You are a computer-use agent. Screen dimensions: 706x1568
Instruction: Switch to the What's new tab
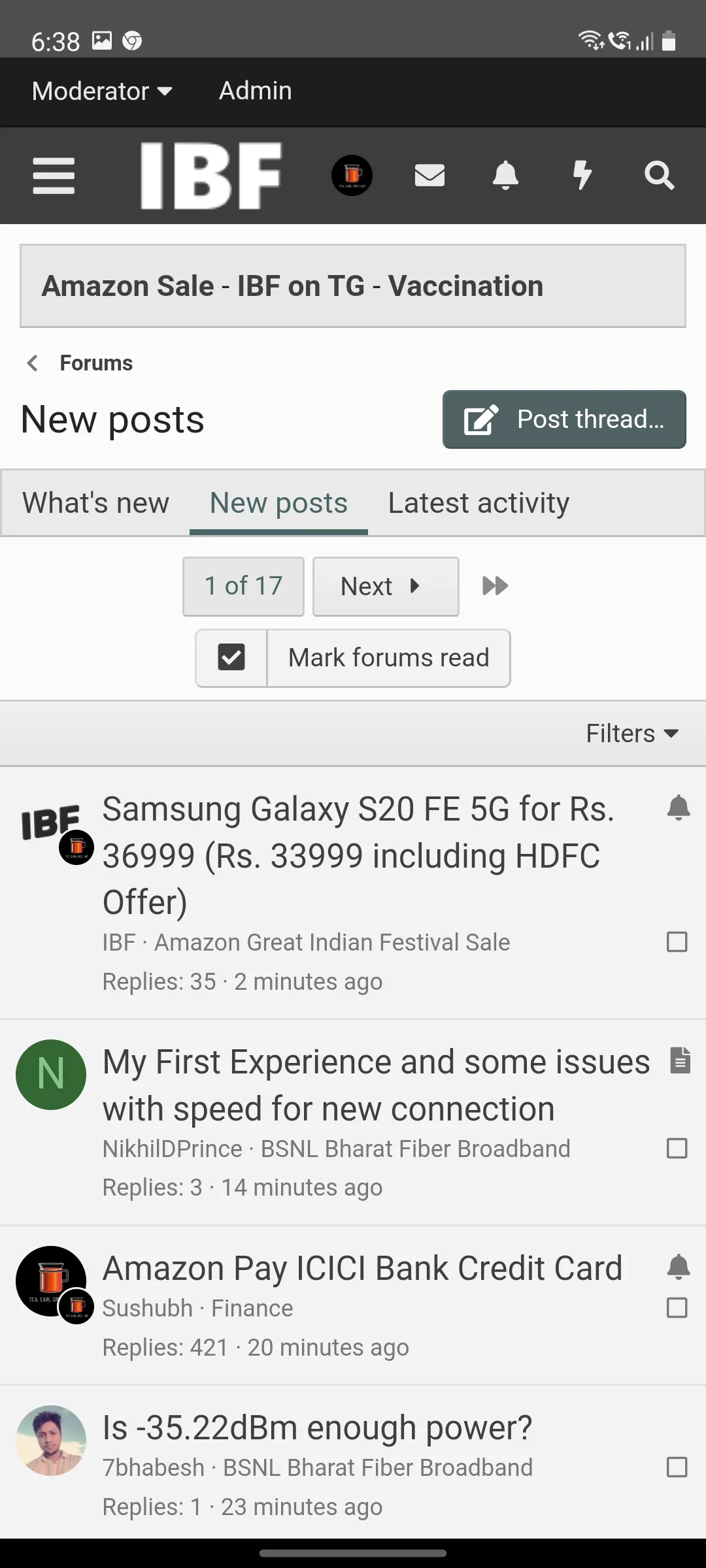[95, 503]
